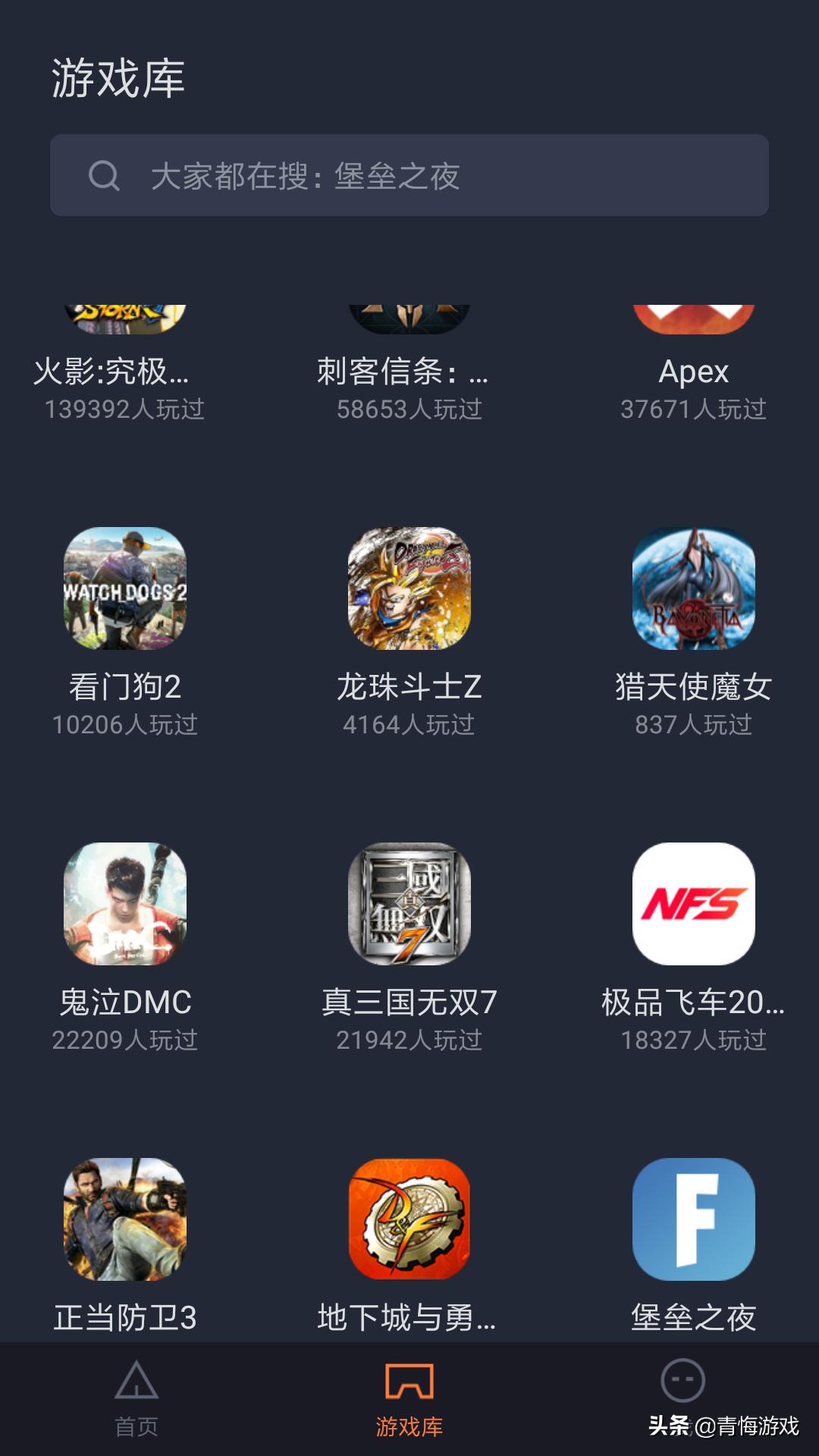Click the magnifying glass search icon
The width and height of the screenshot is (819, 1456).
[107, 176]
